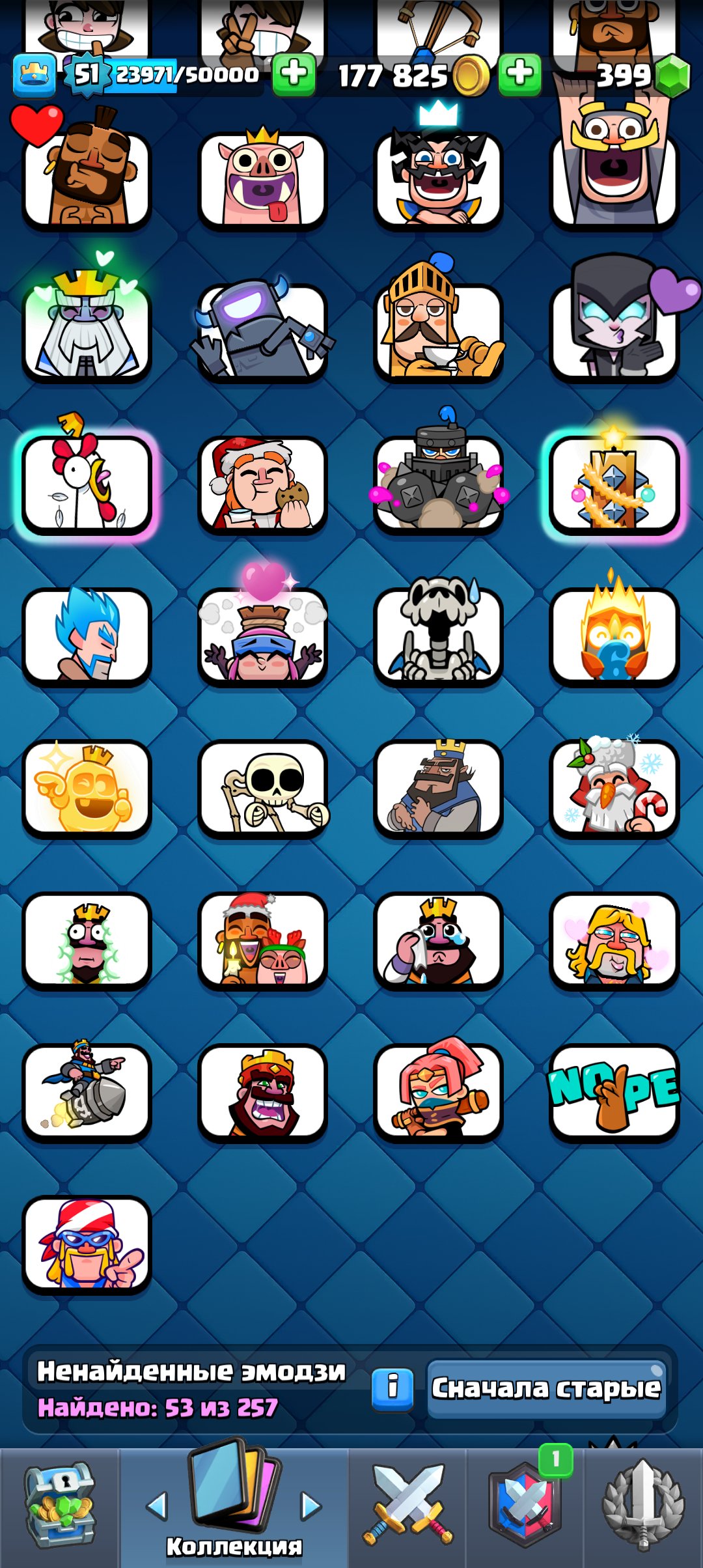Tap the green plus next to experience bar
Image resolution: width=703 pixels, height=1568 pixels.
point(294,75)
